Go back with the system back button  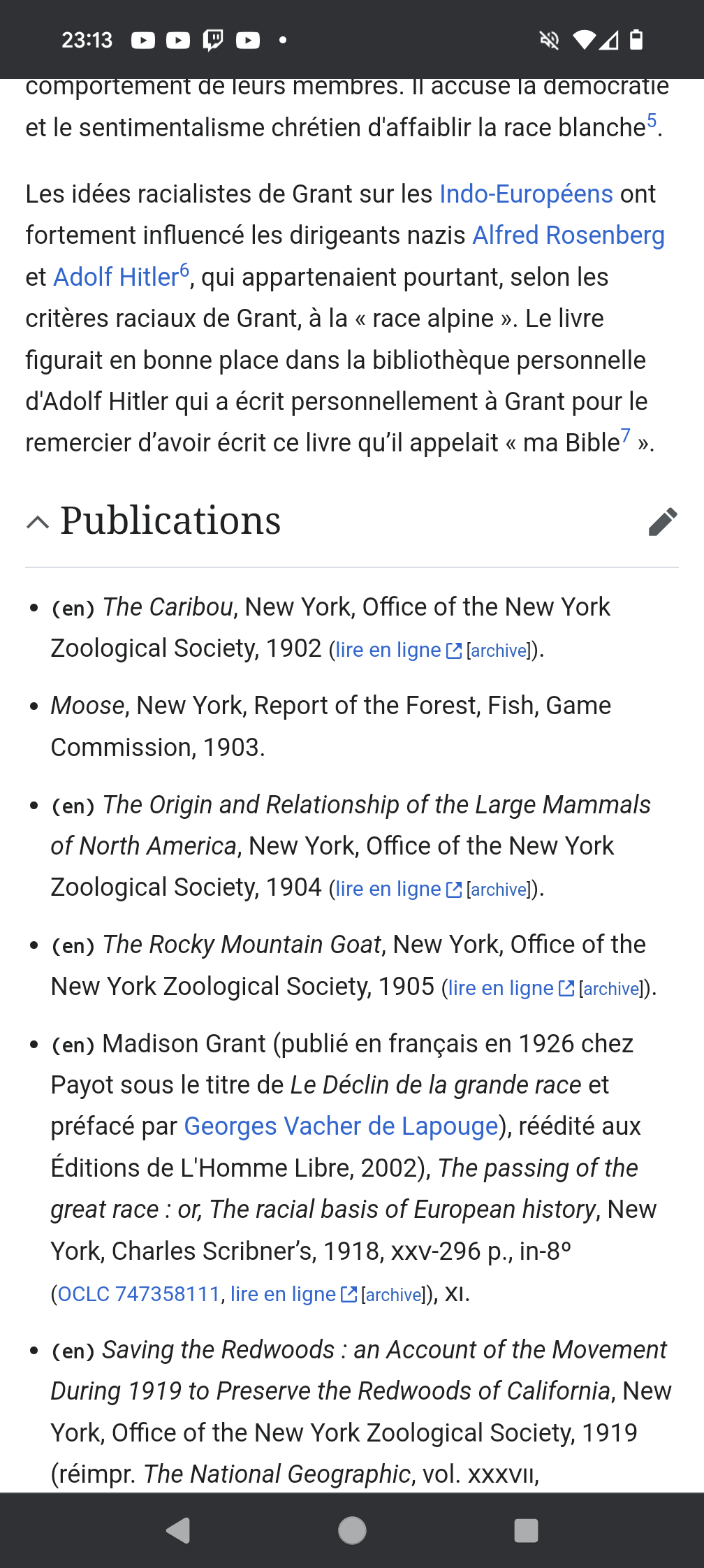point(177,1530)
